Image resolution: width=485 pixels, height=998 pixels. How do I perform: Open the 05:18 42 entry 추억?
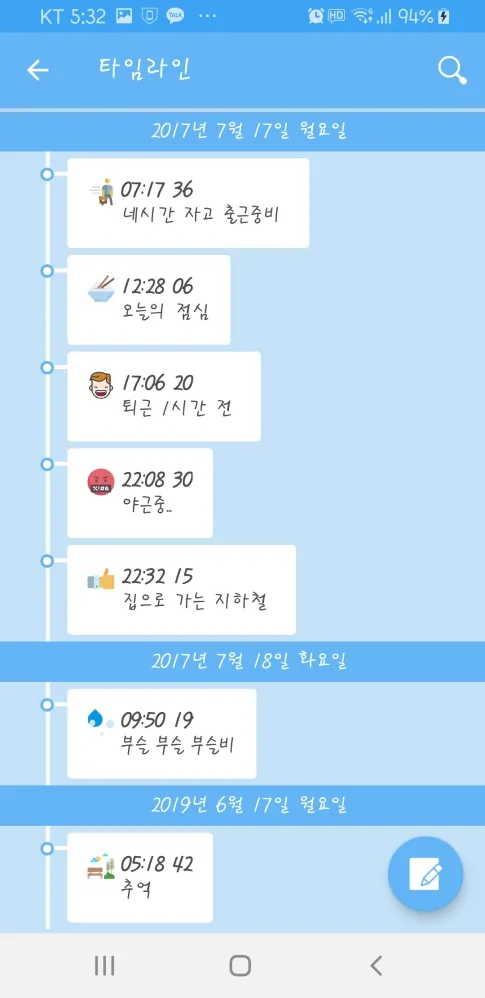click(x=140, y=878)
